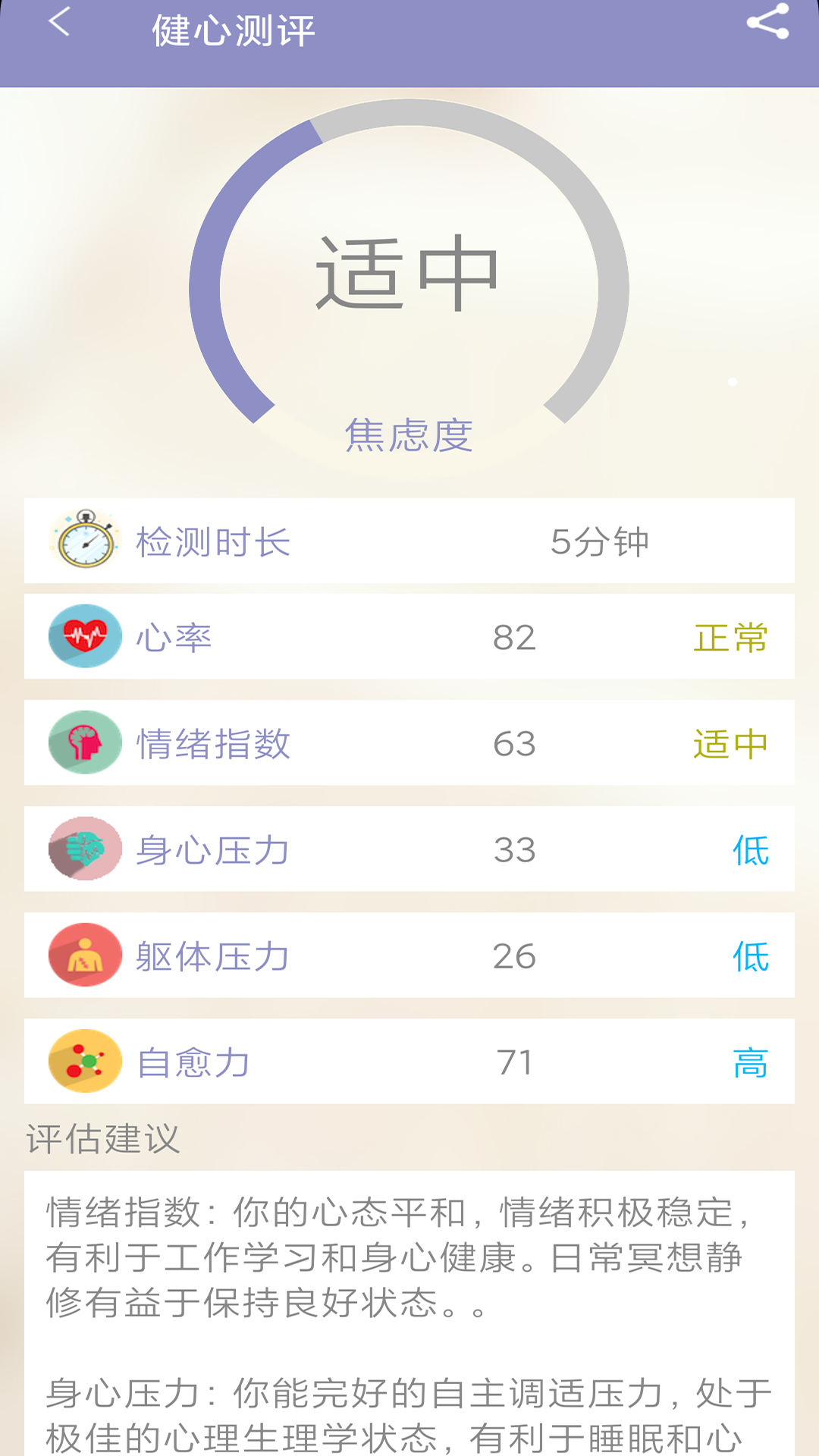Select the yellow 自愈力 molecule icon

point(83,1062)
